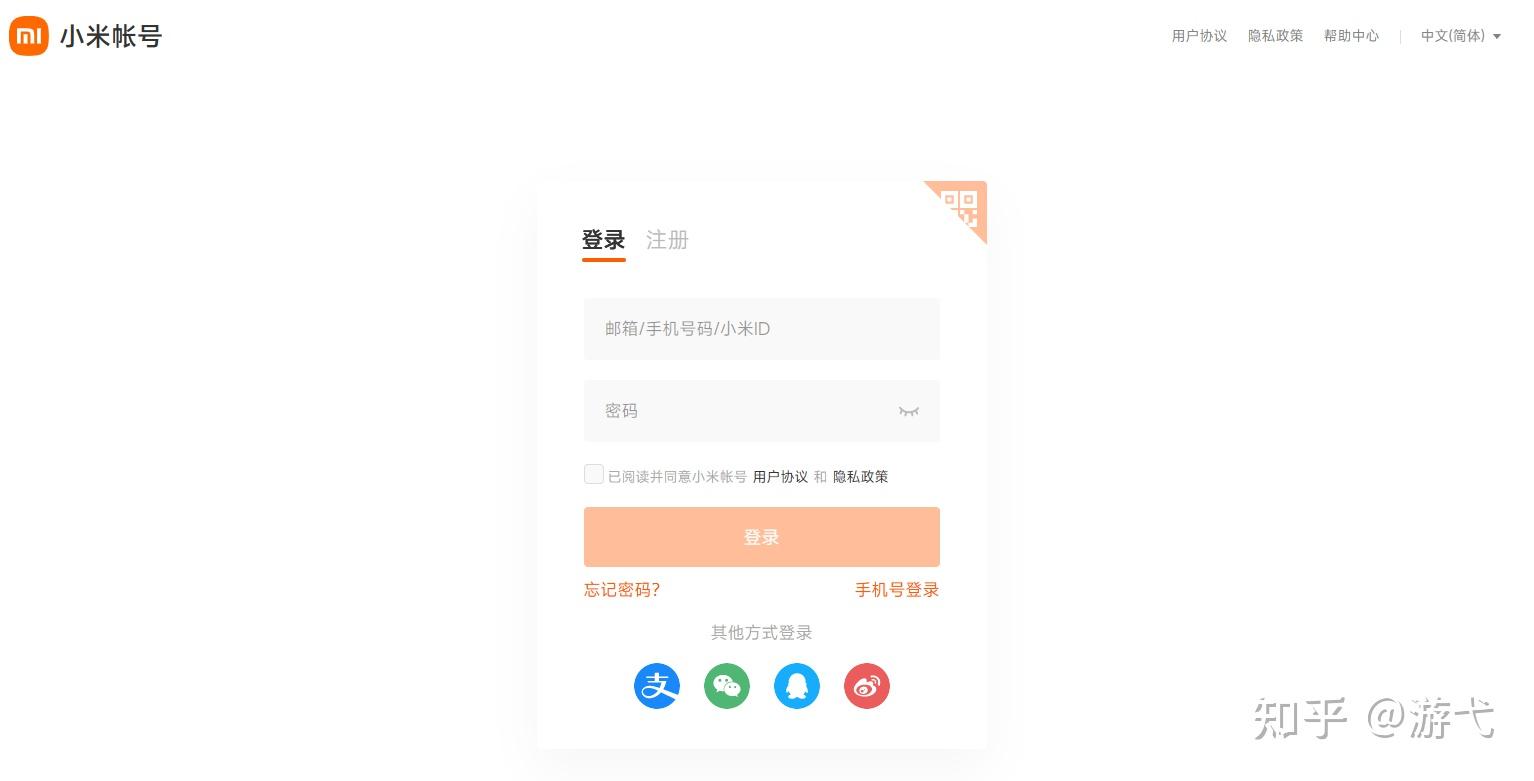Screen dimensions: 1534x781
Task: Log in with WeChat icon
Action: coord(727,686)
